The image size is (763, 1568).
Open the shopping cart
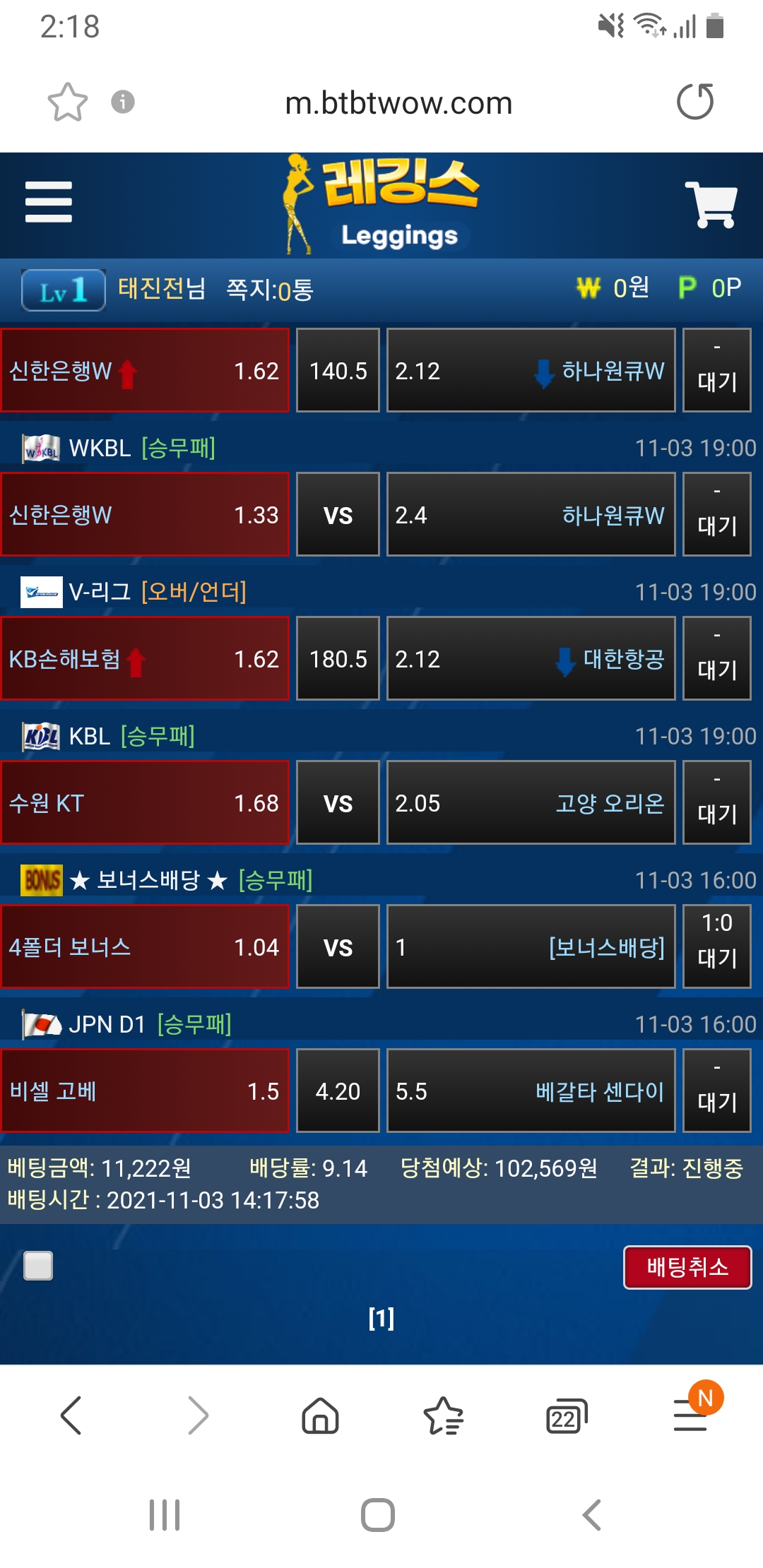pos(711,205)
